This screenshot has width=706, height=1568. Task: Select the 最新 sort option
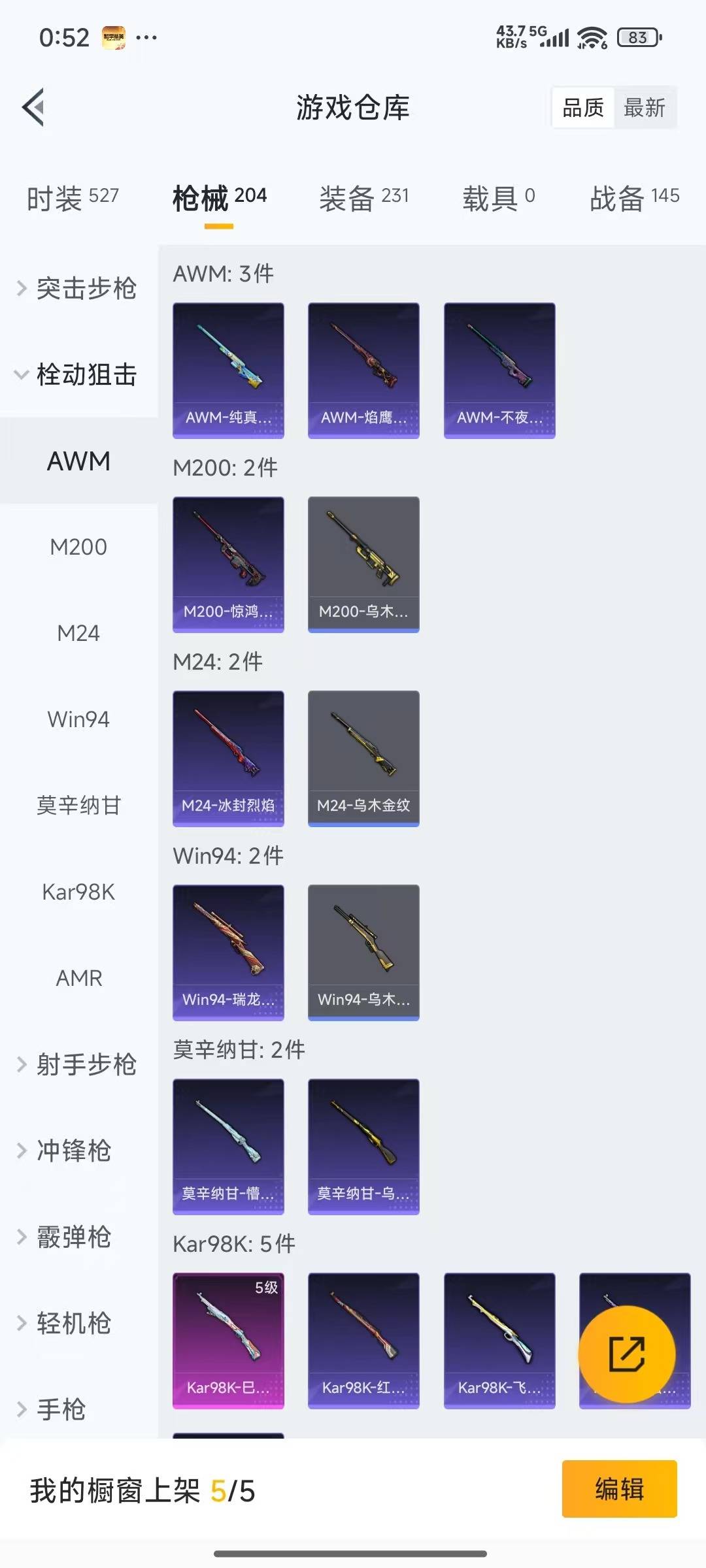click(644, 106)
